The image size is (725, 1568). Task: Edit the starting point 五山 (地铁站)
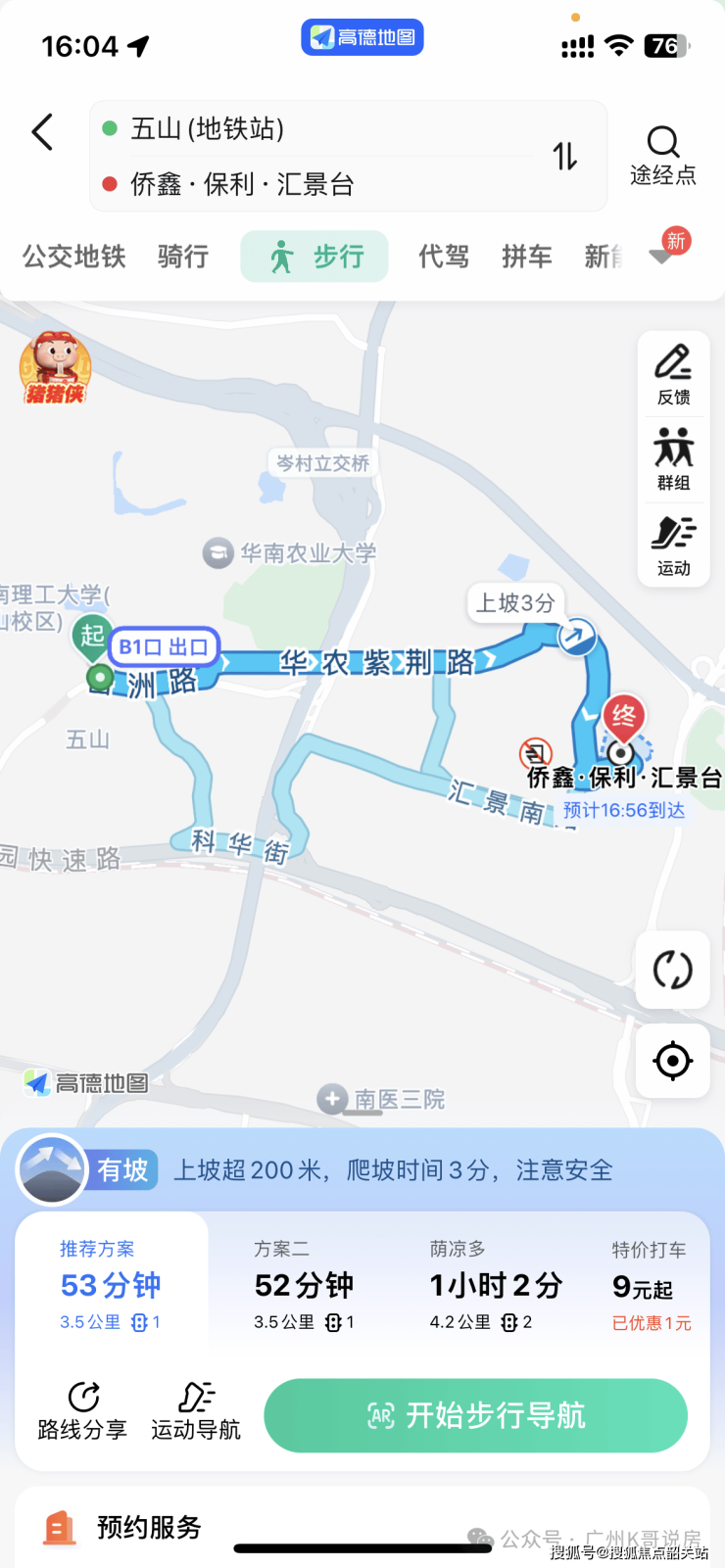click(294, 128)
